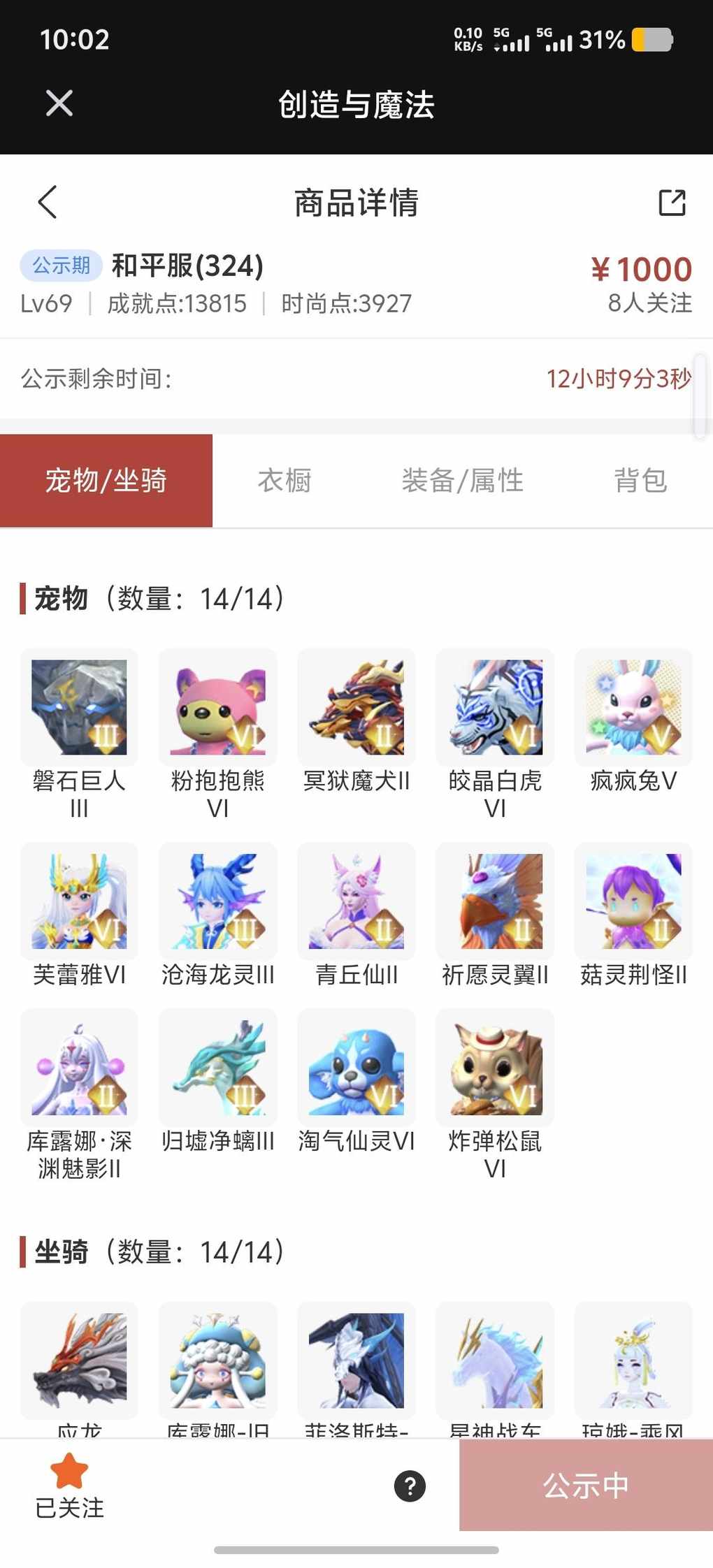This screenshot has width=713, height=1568.
Task: View pet 青丘仙II
Action: pyautogui.click(x=356, y=901)
